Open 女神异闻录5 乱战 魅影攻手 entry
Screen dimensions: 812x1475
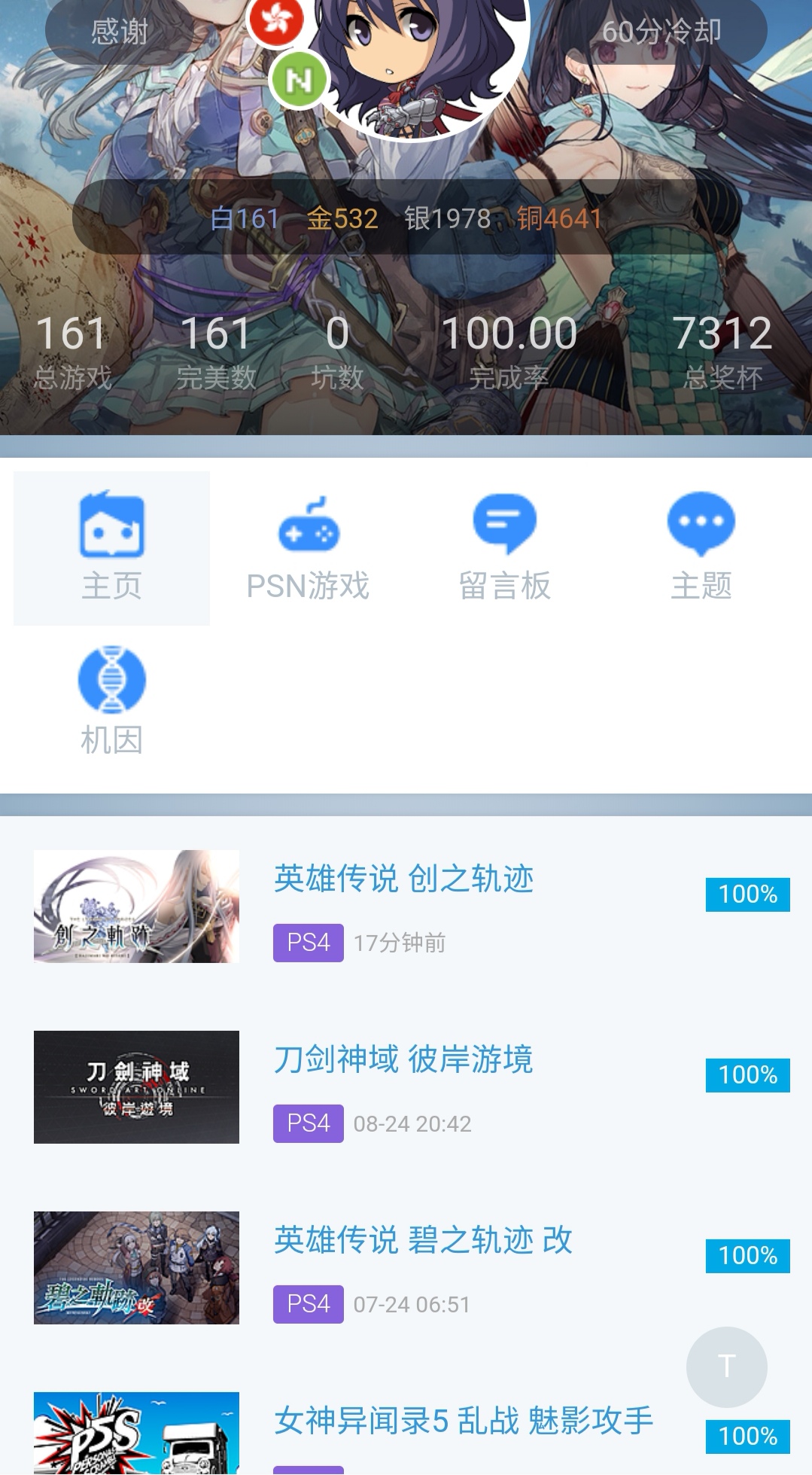463,1422
